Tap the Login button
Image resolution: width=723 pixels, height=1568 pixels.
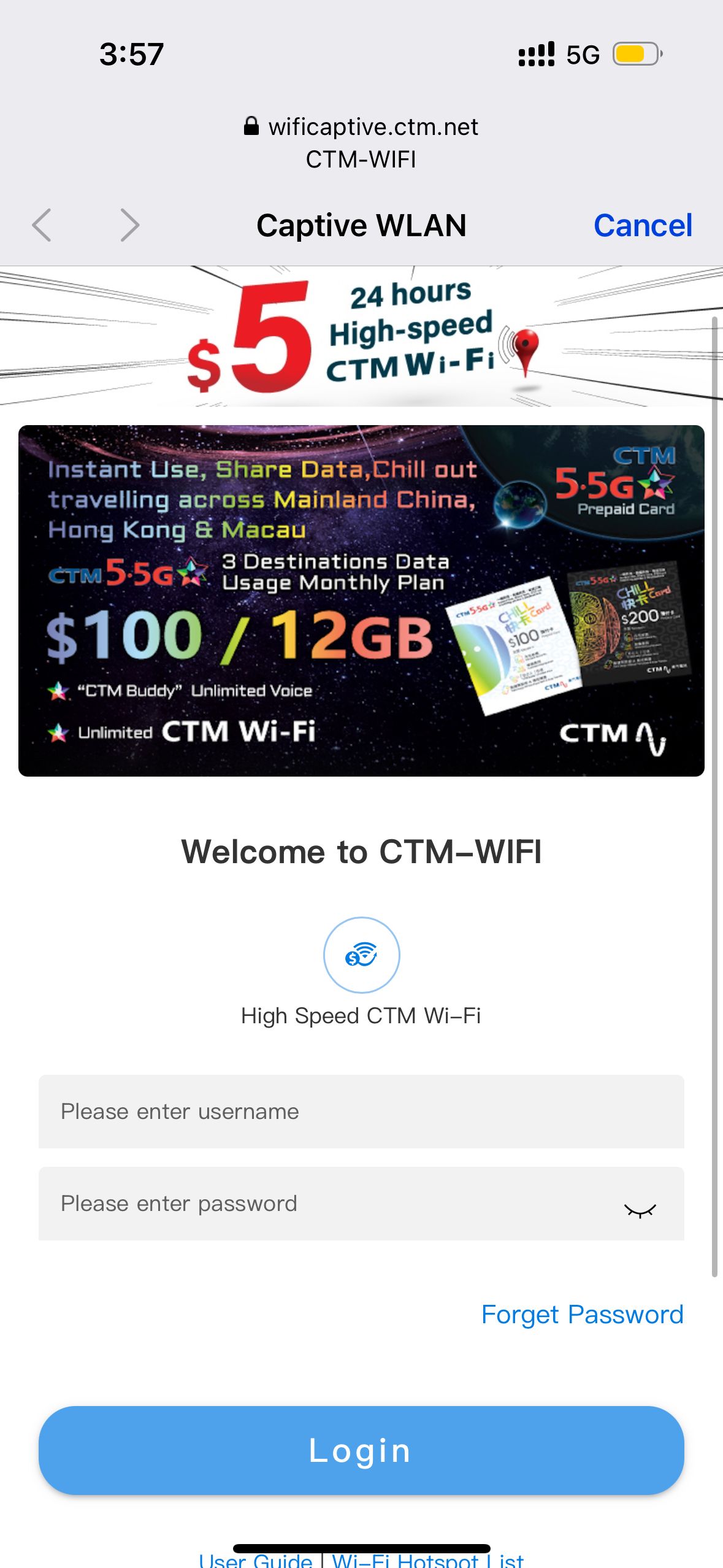pos(361,1450)
